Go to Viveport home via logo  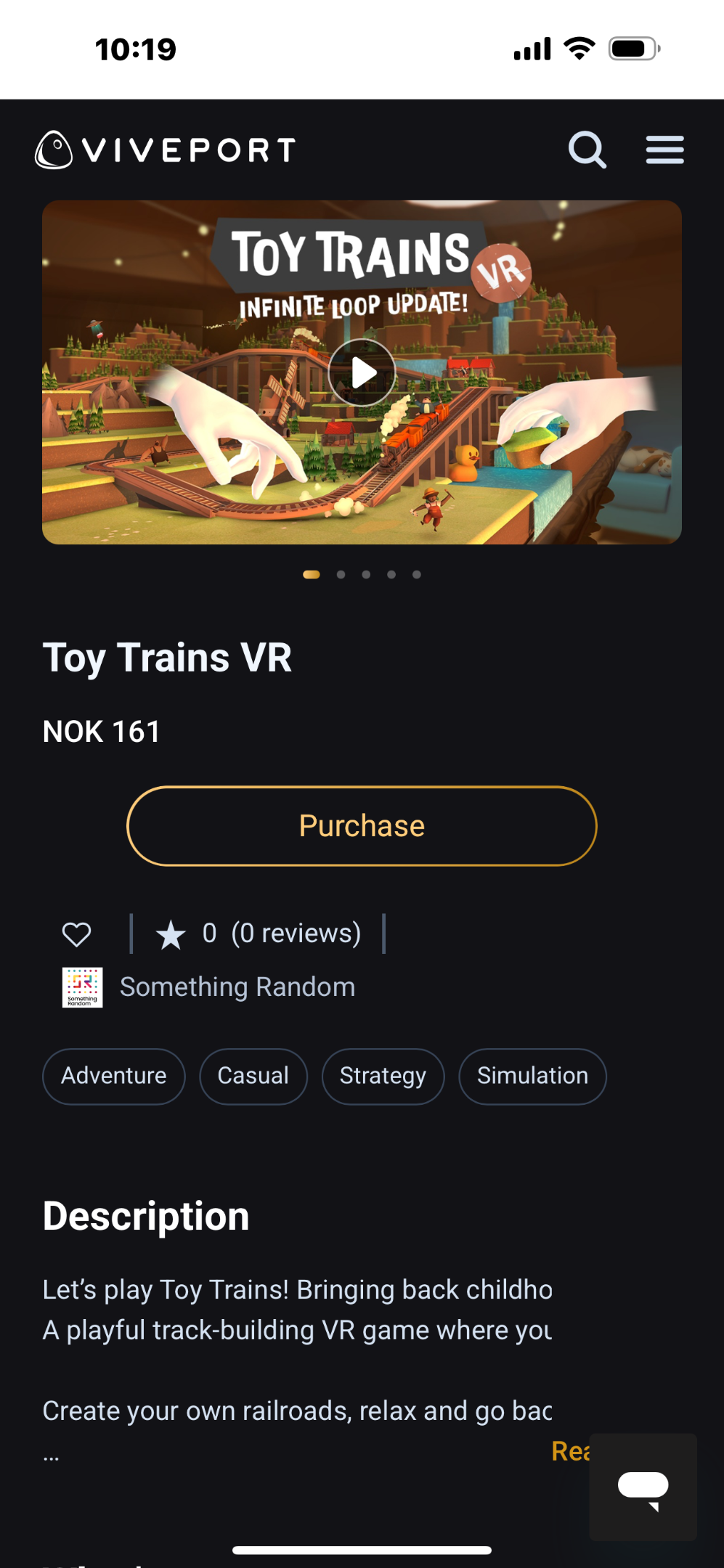166,150
